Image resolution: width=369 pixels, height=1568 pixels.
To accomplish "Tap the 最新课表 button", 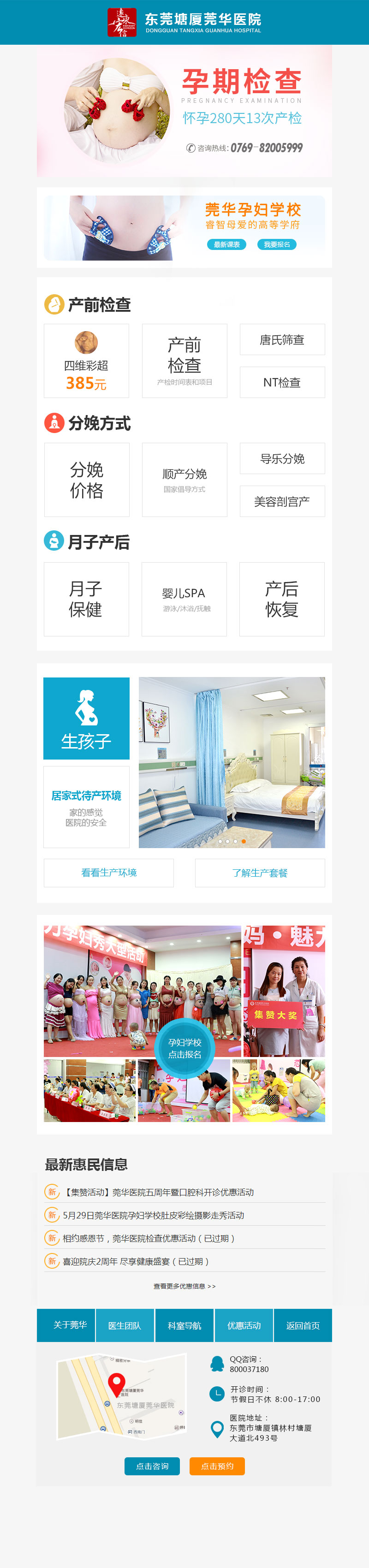I will pyautogui.click(x=226, y=245).
